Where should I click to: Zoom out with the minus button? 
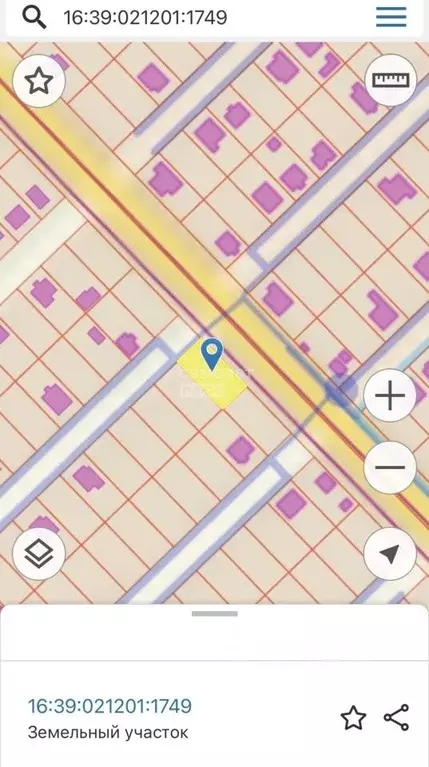(x=390, y=467)
